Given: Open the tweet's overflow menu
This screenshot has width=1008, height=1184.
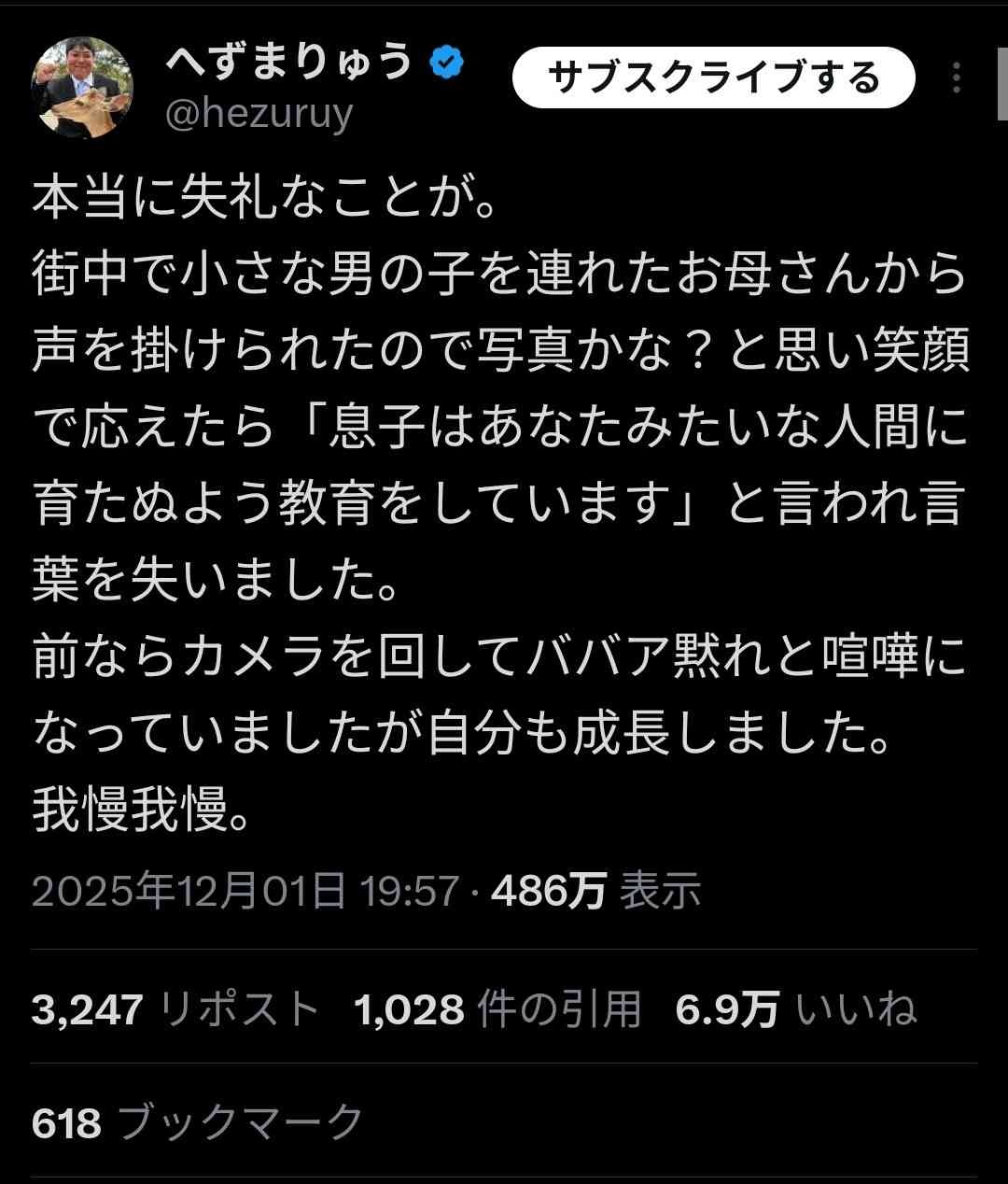Looking at the screenshot, I should click(x=956, y=78).
